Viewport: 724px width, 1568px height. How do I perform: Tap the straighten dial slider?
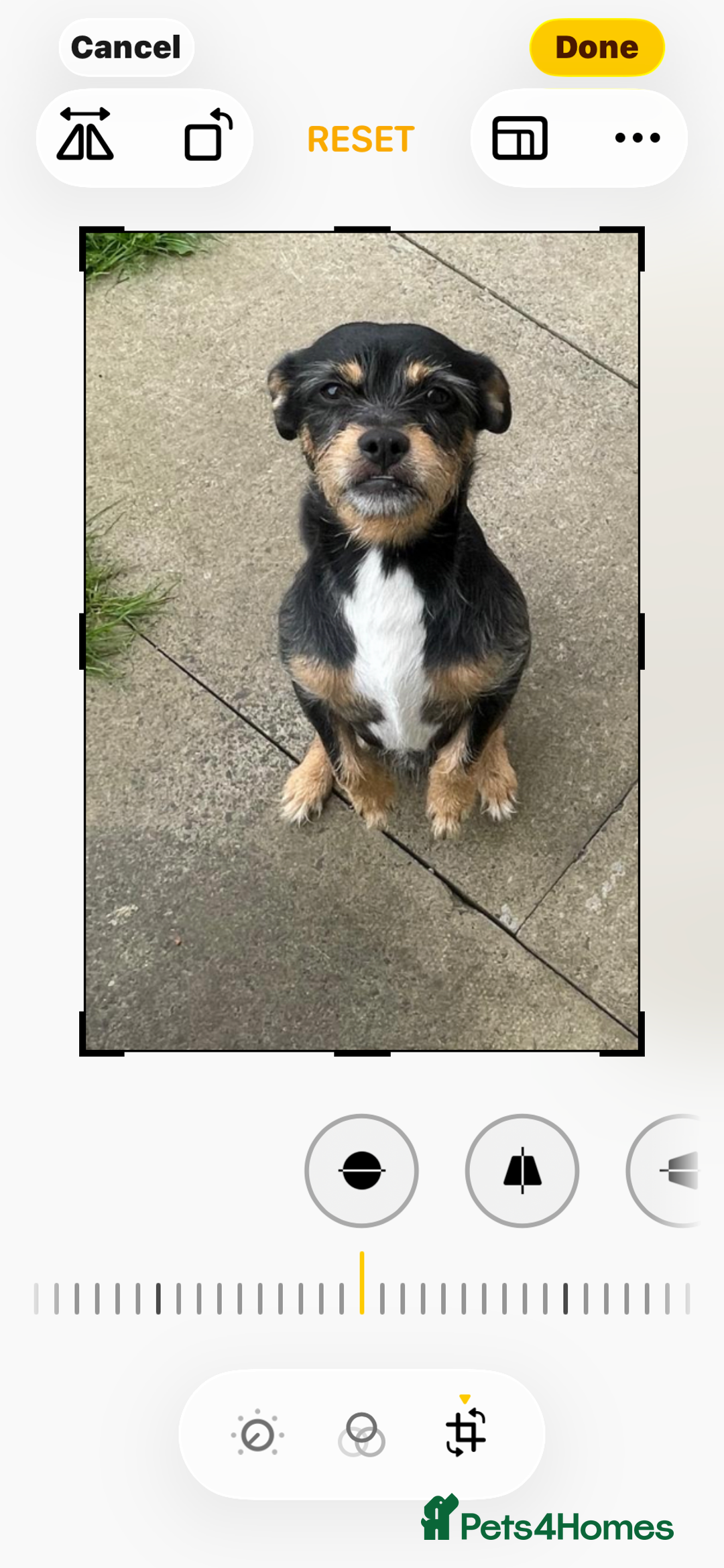click(x=362, y=1301)
